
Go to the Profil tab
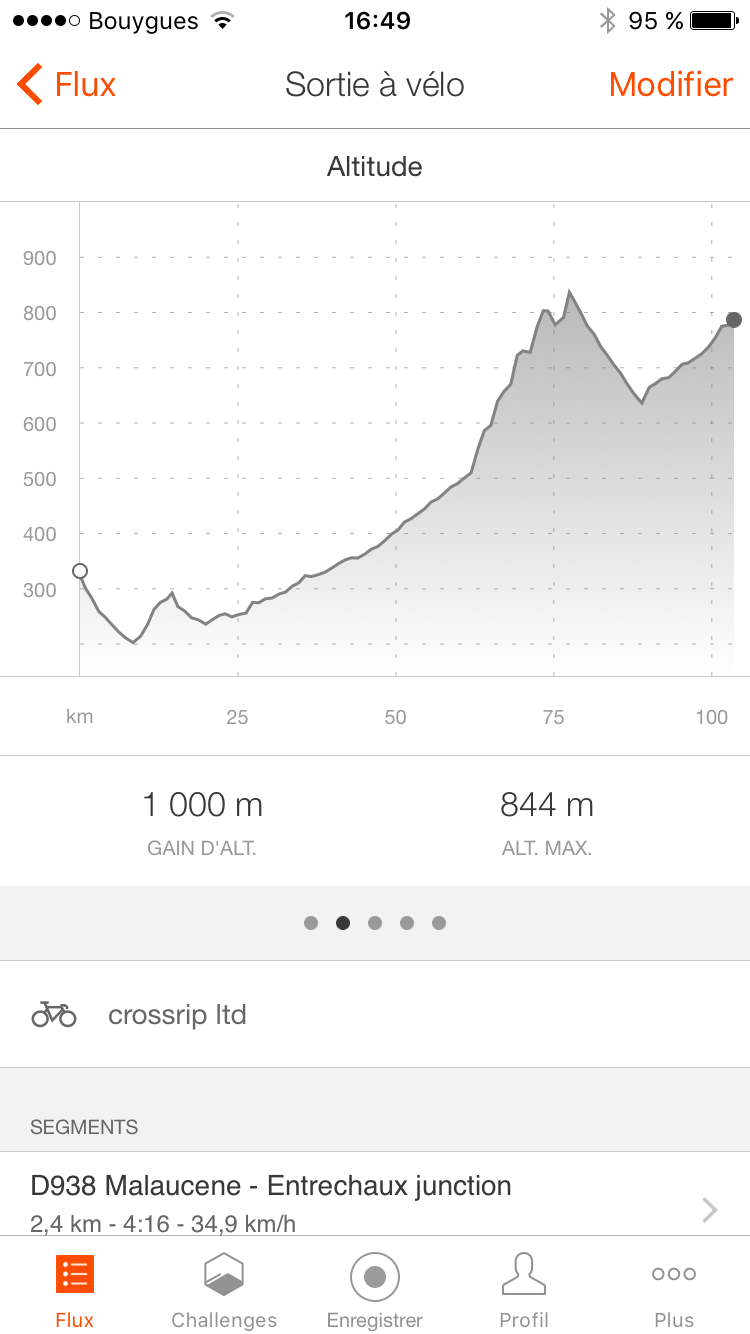[x=524, y=1290]
